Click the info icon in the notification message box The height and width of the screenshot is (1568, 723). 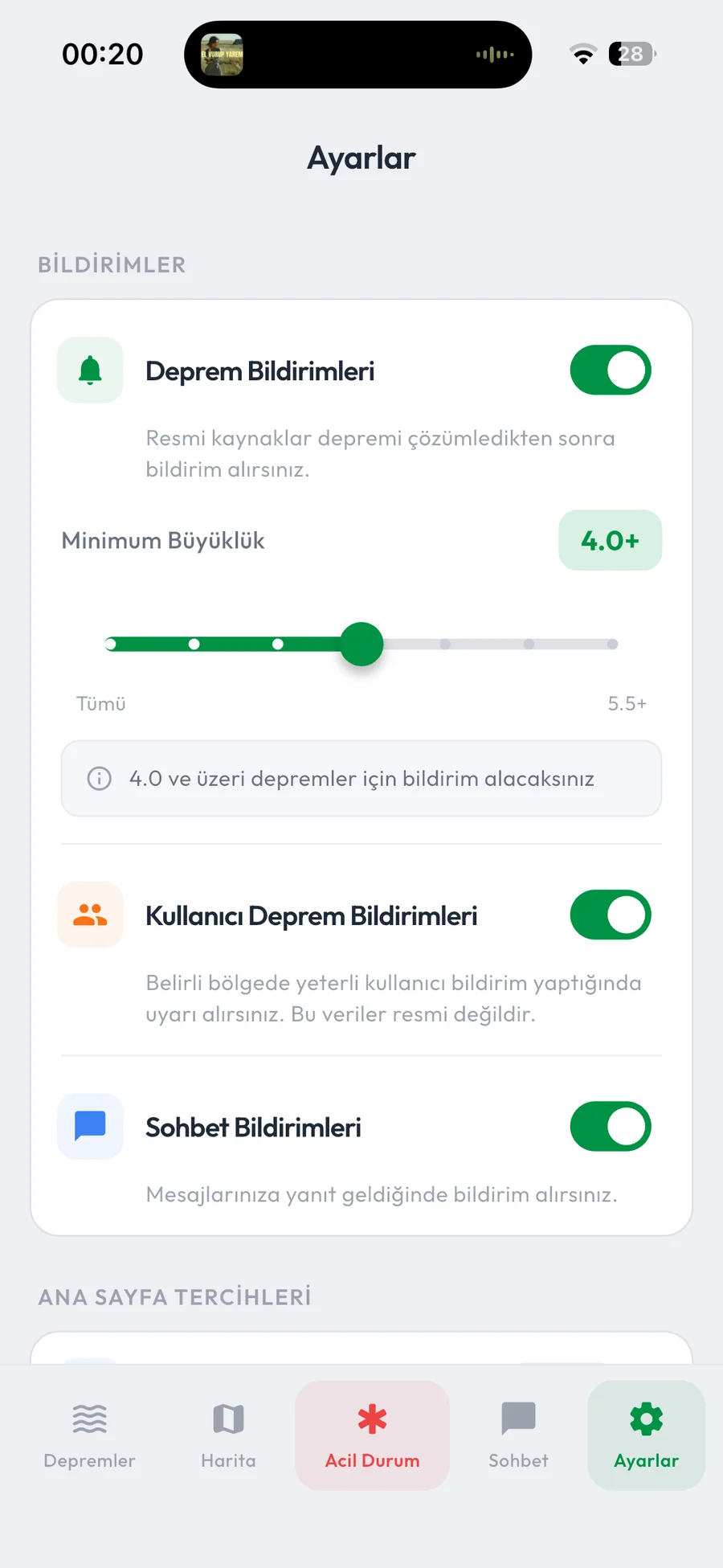coord(98,778)
